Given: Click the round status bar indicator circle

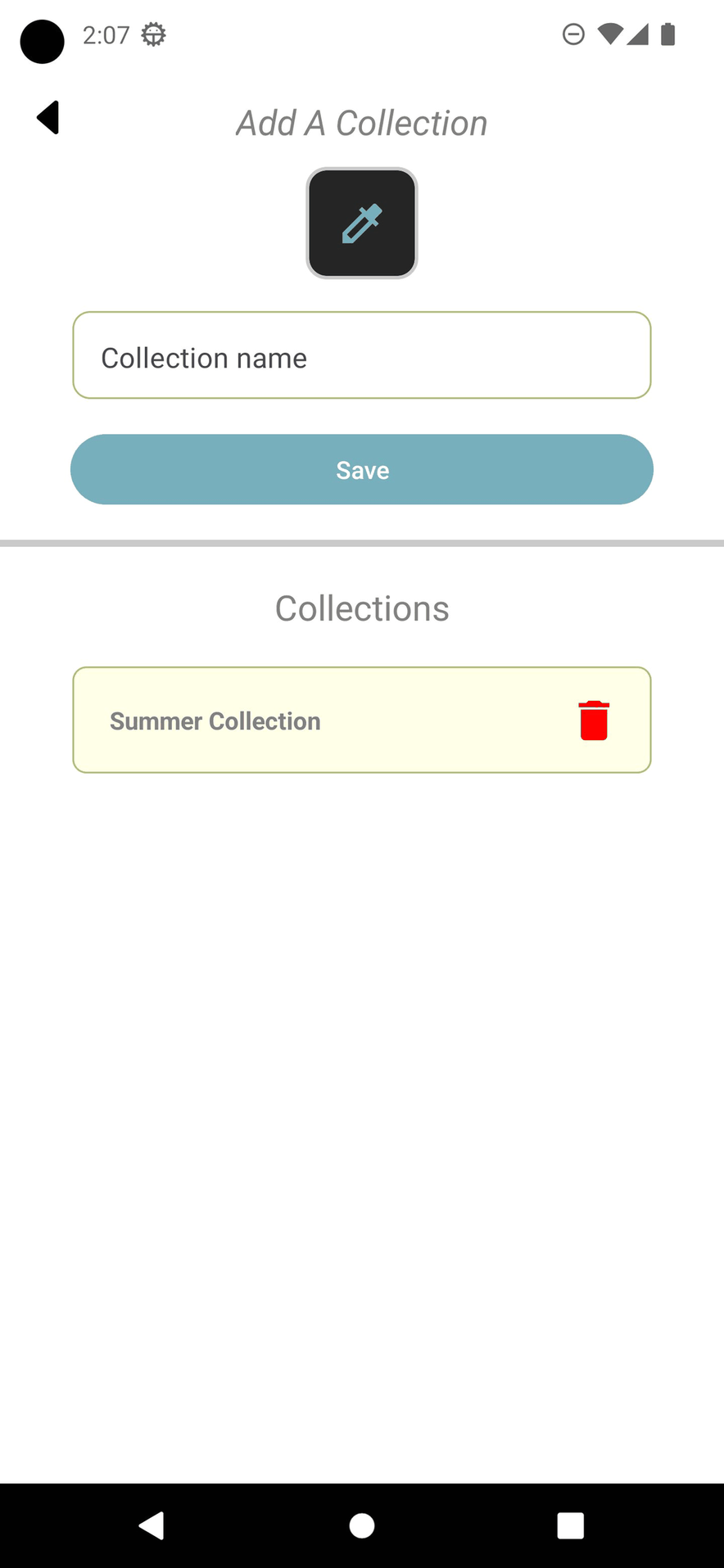Looking at the screenshot, I should [x=41, y=41].
